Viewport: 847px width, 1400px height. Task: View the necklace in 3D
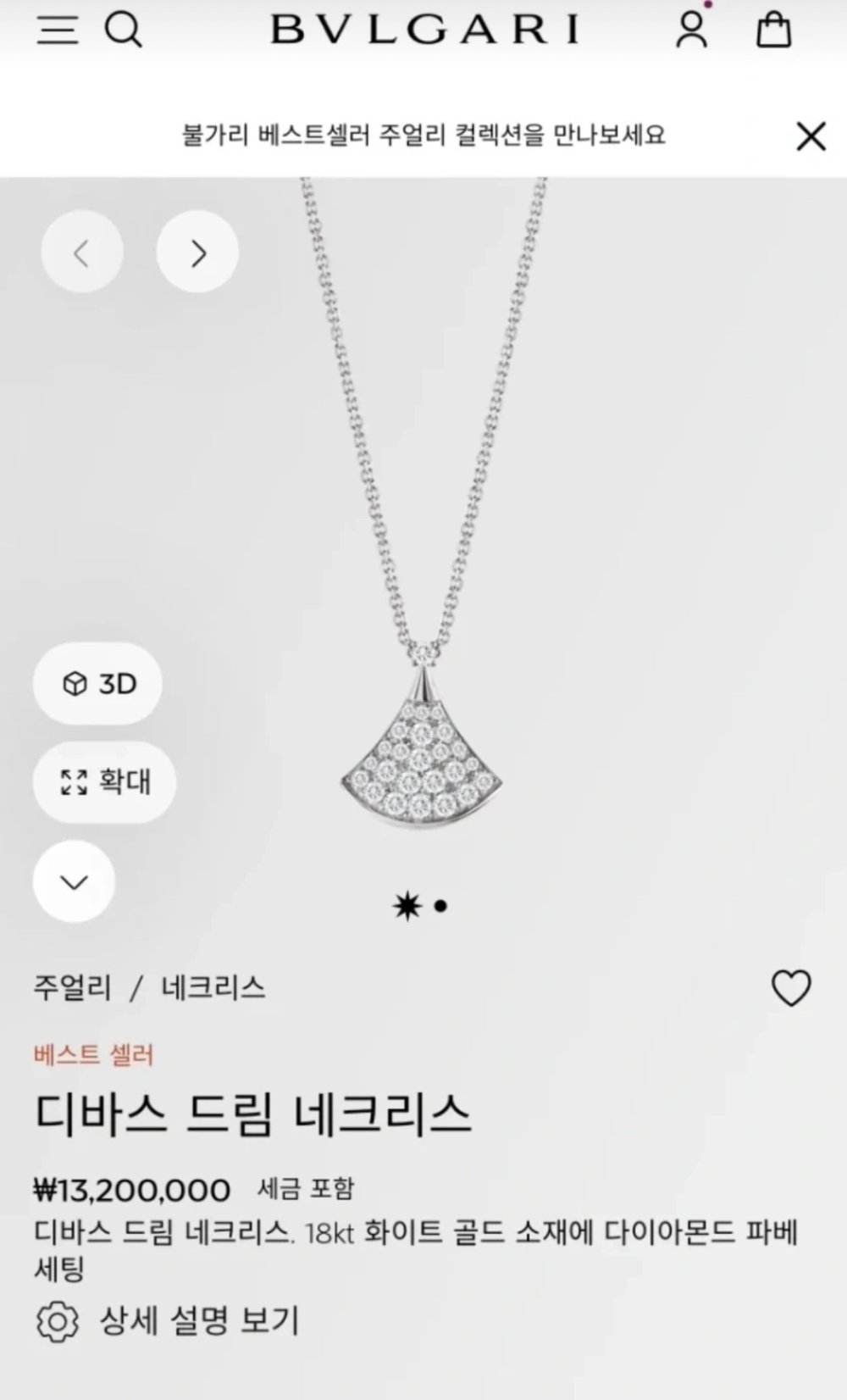[97, 684]
